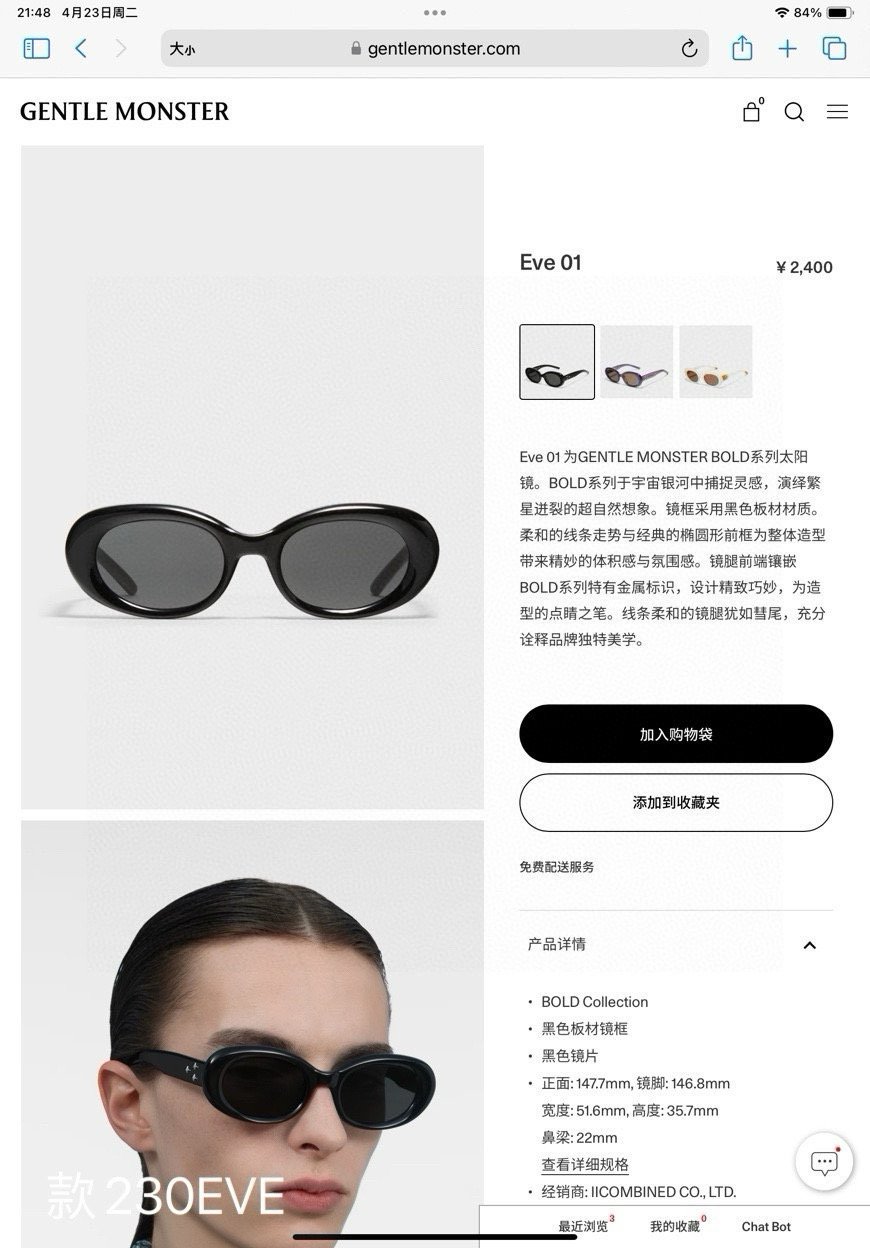870x1248 pixels.
Task: Select the white frame color variant
Action: click(x=716, y=362)
